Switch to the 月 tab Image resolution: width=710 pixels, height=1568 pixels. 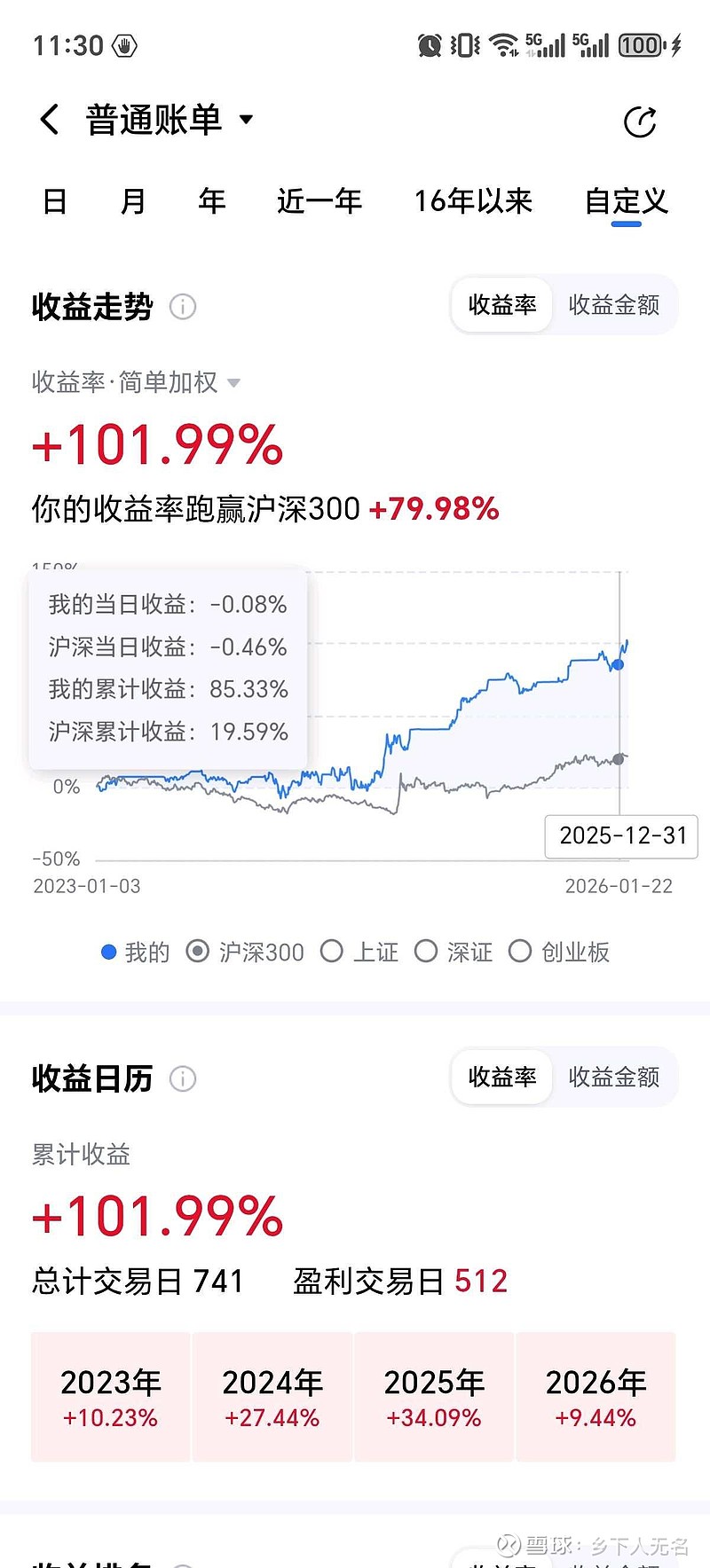pos(132,201)
